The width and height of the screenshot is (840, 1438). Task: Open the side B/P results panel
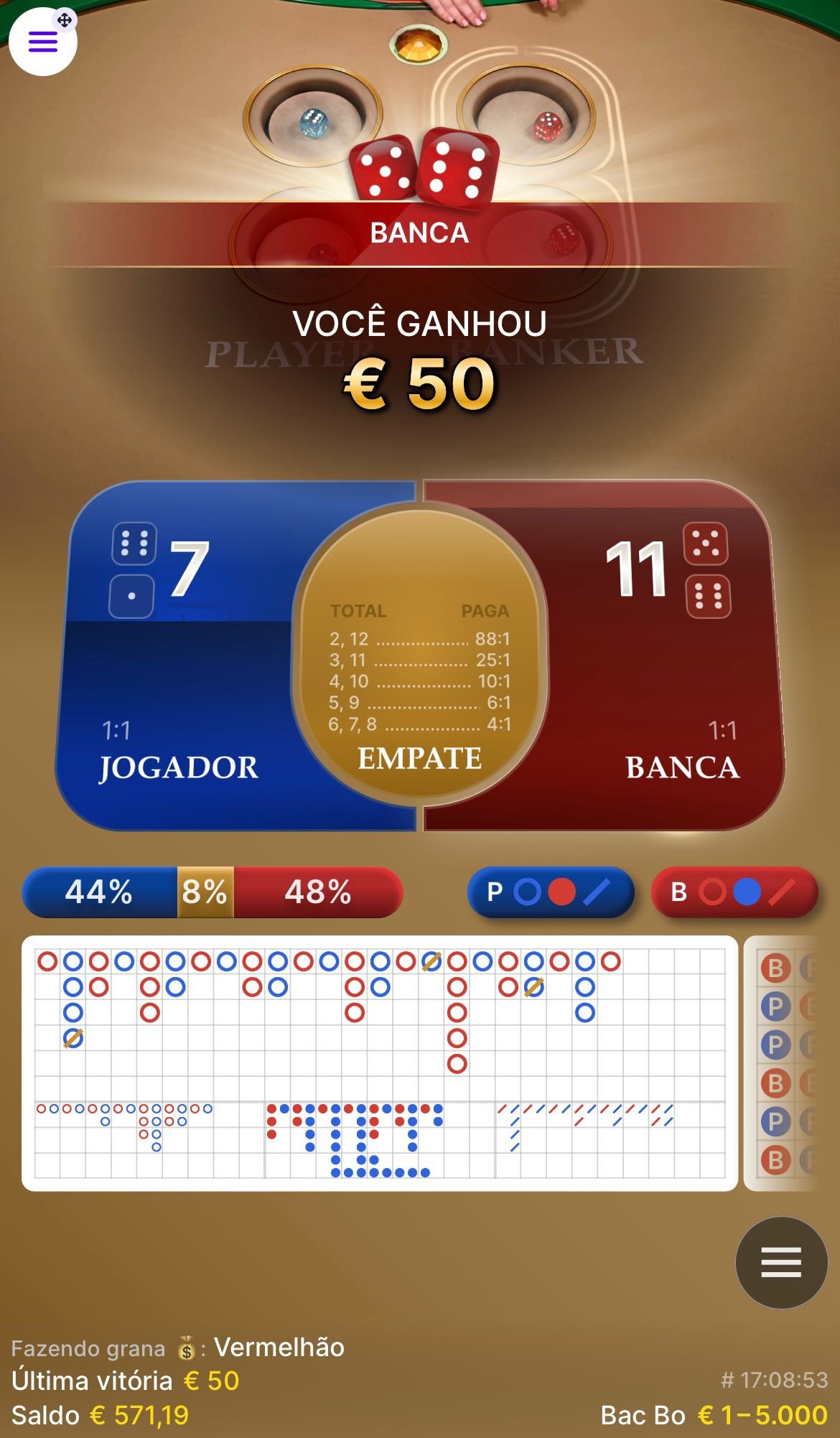784,1063
